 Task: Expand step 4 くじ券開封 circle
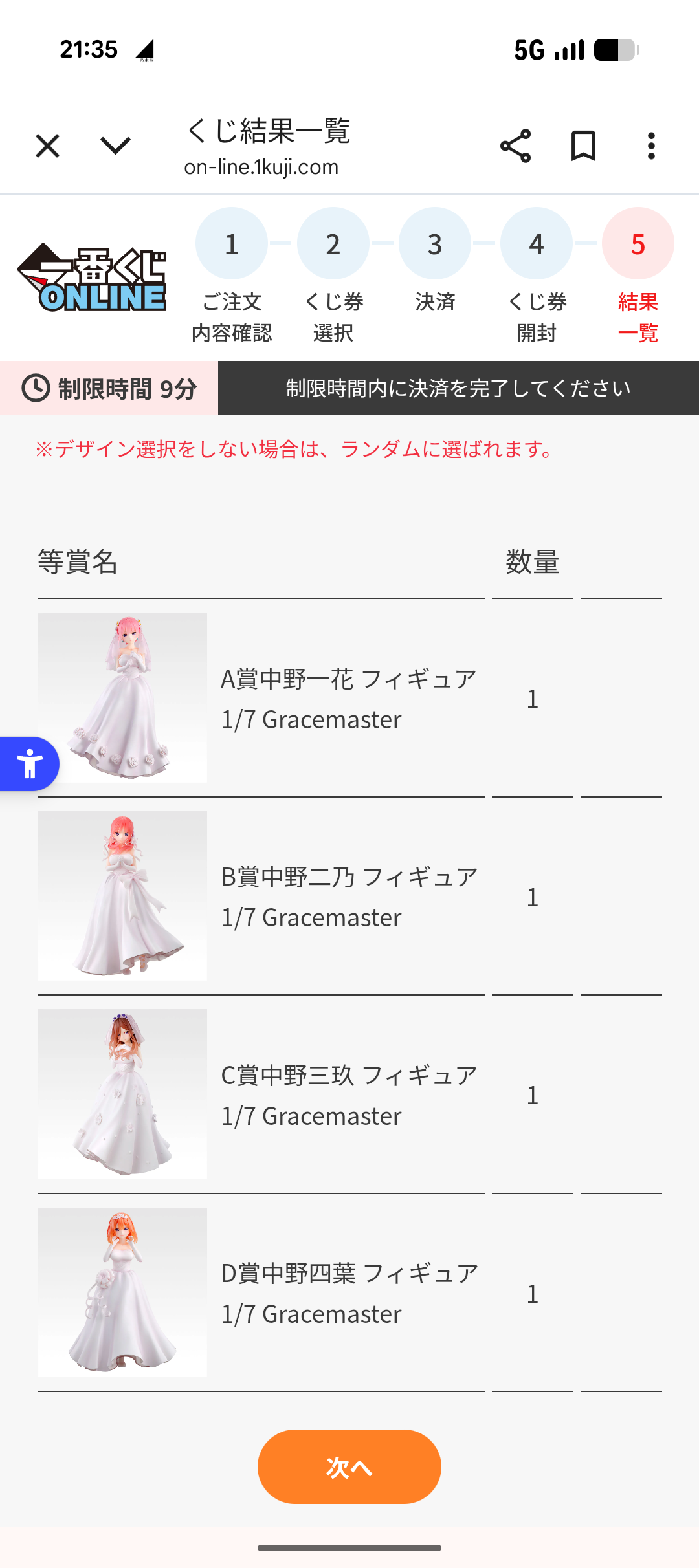pos(535,244)
